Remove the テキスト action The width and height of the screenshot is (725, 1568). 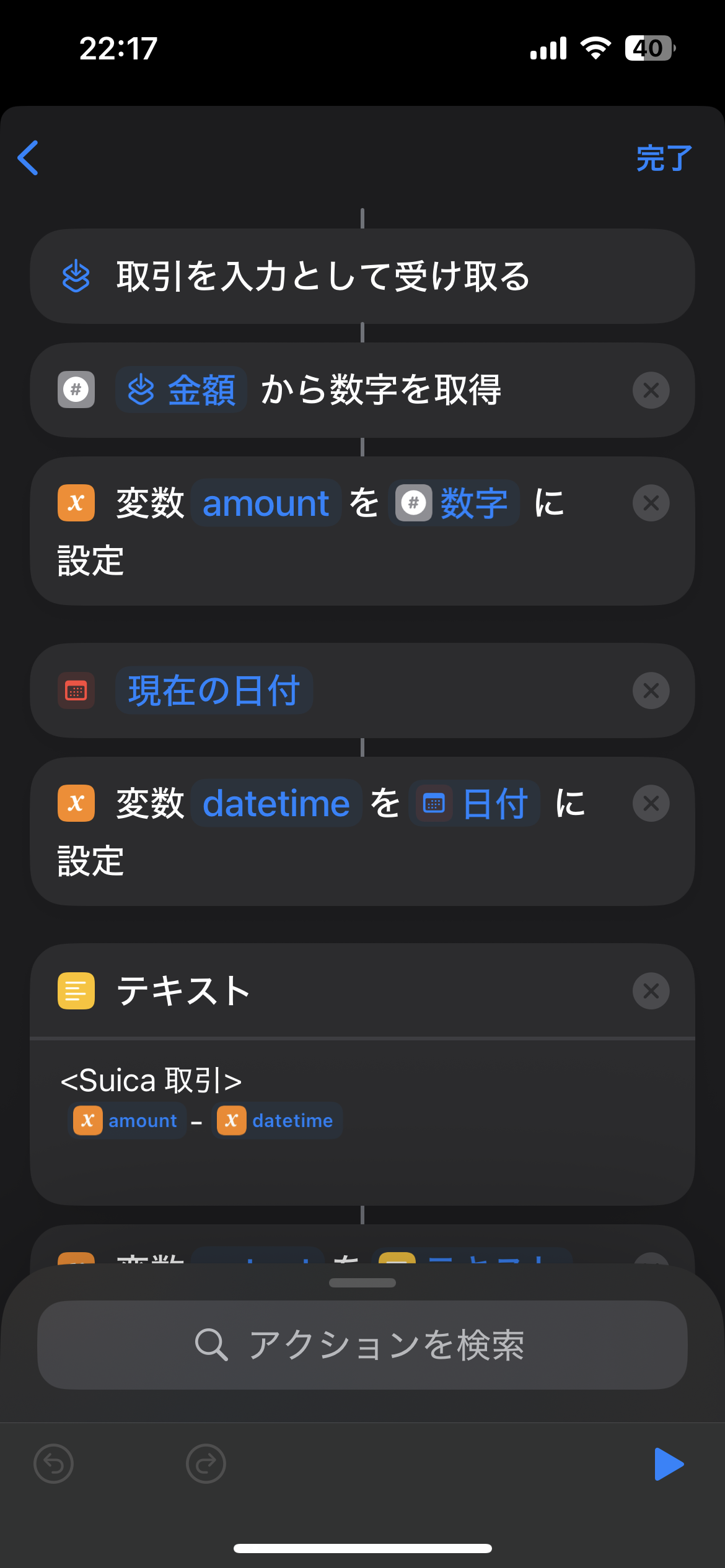(x=651, y=991)
